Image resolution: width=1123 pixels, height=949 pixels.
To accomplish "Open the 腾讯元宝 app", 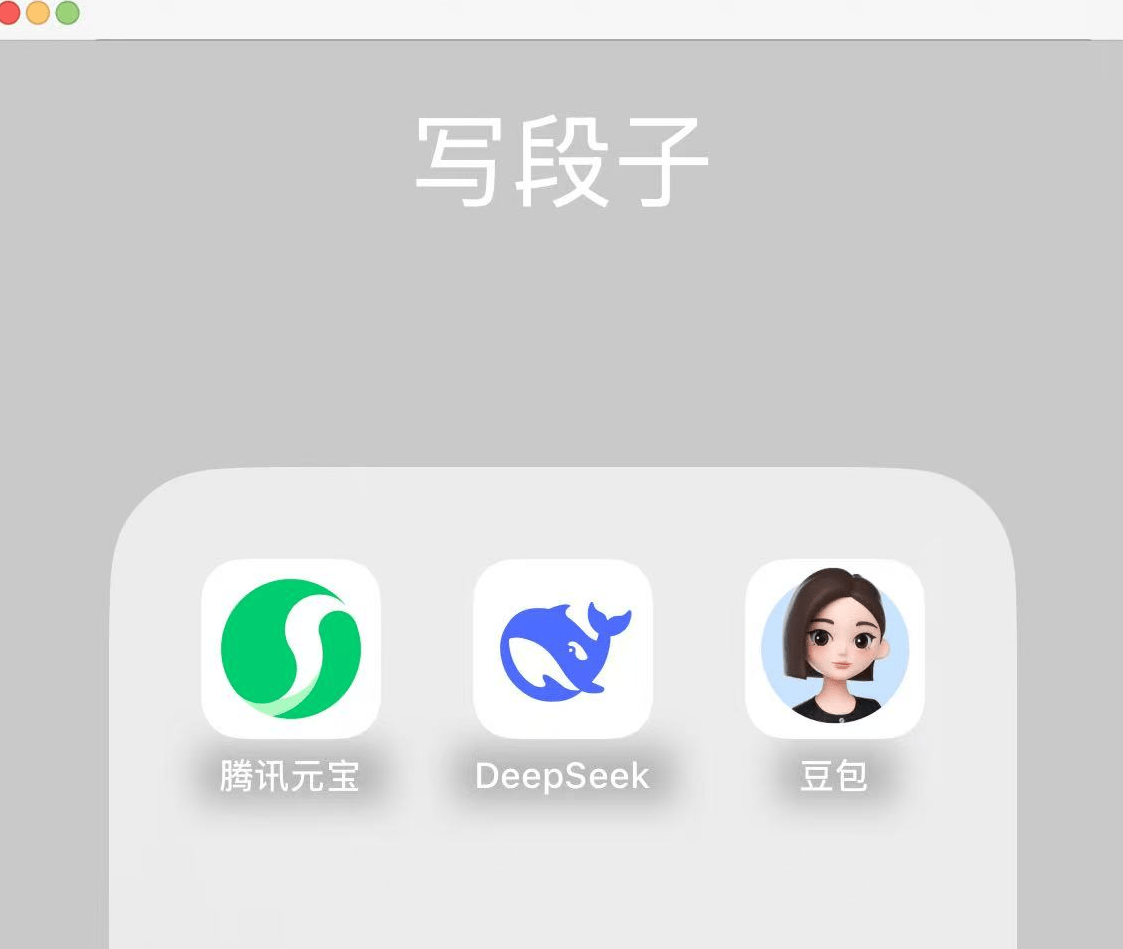I will (291, 648).
